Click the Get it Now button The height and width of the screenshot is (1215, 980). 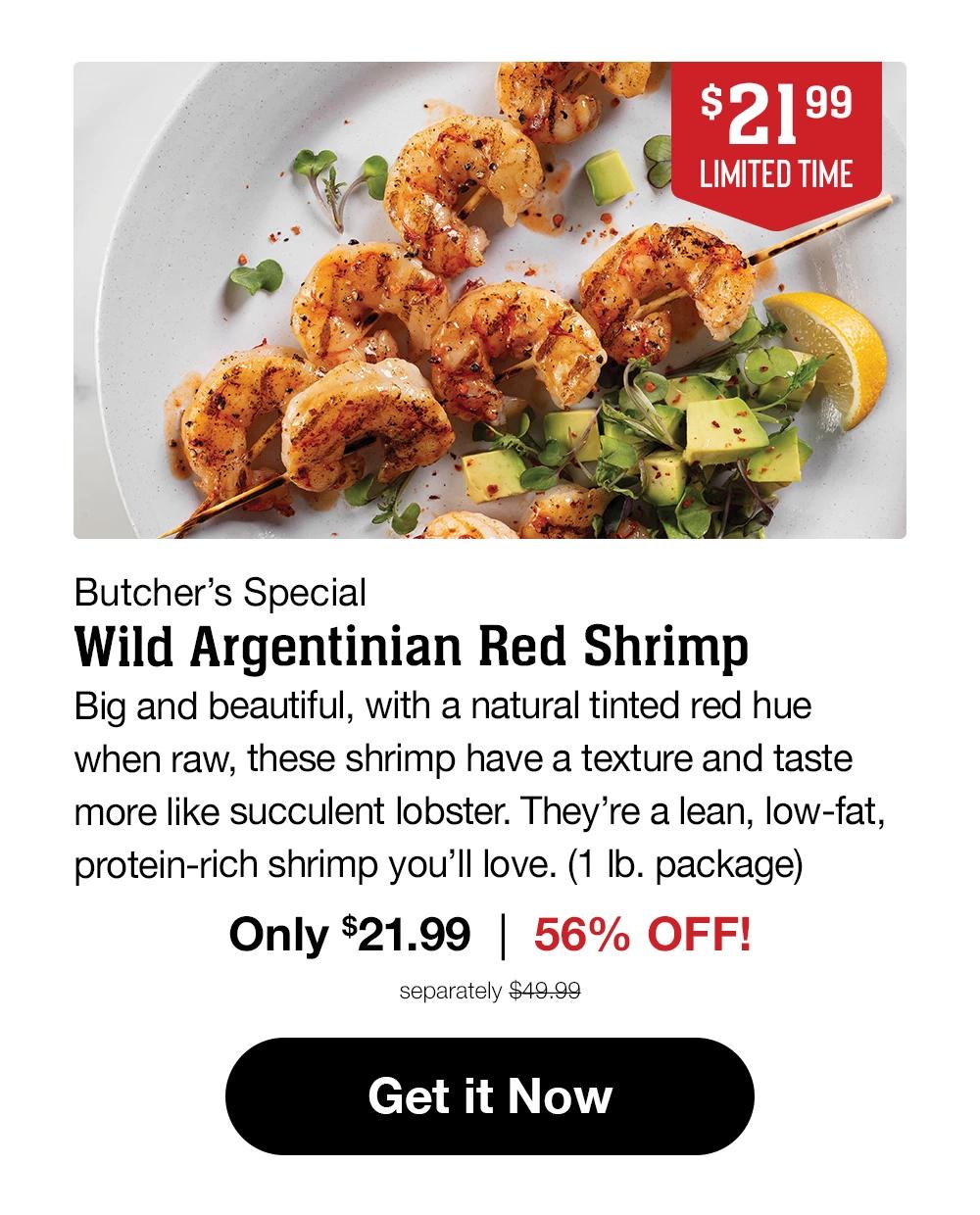pos(490,1097)
